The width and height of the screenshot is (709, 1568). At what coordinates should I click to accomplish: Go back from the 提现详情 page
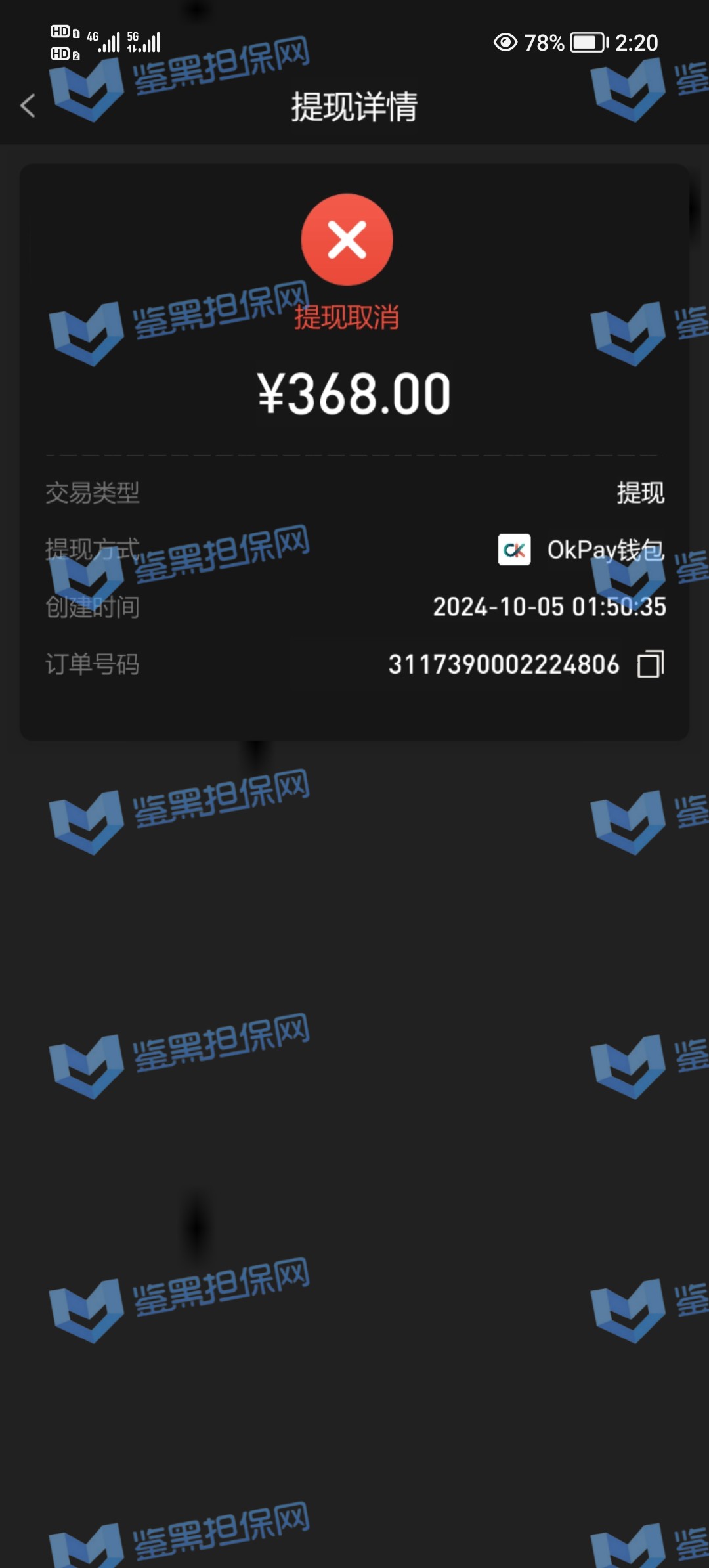point(28,106)
